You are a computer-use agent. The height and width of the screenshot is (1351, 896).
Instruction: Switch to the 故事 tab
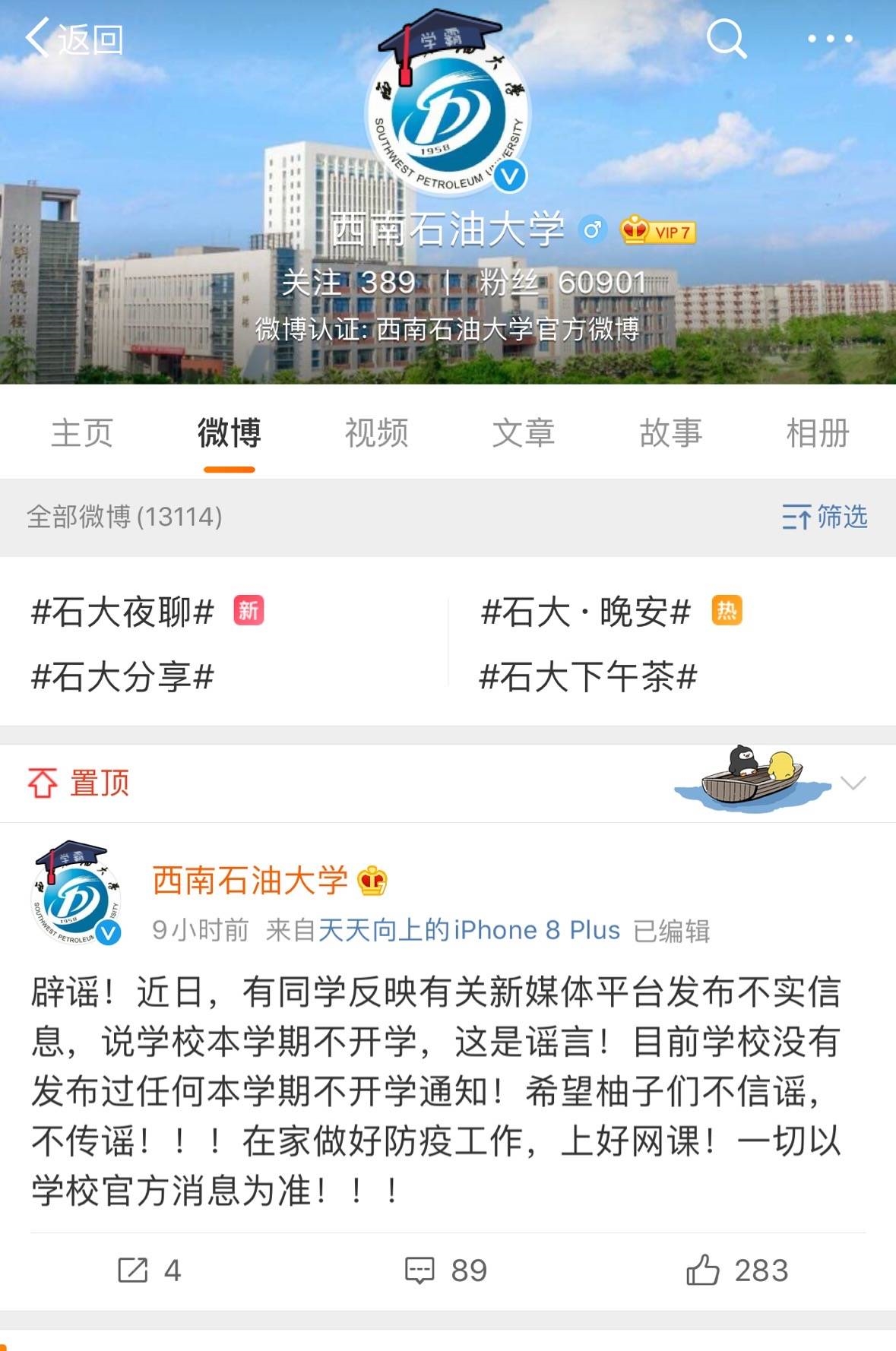coord(670,433)
